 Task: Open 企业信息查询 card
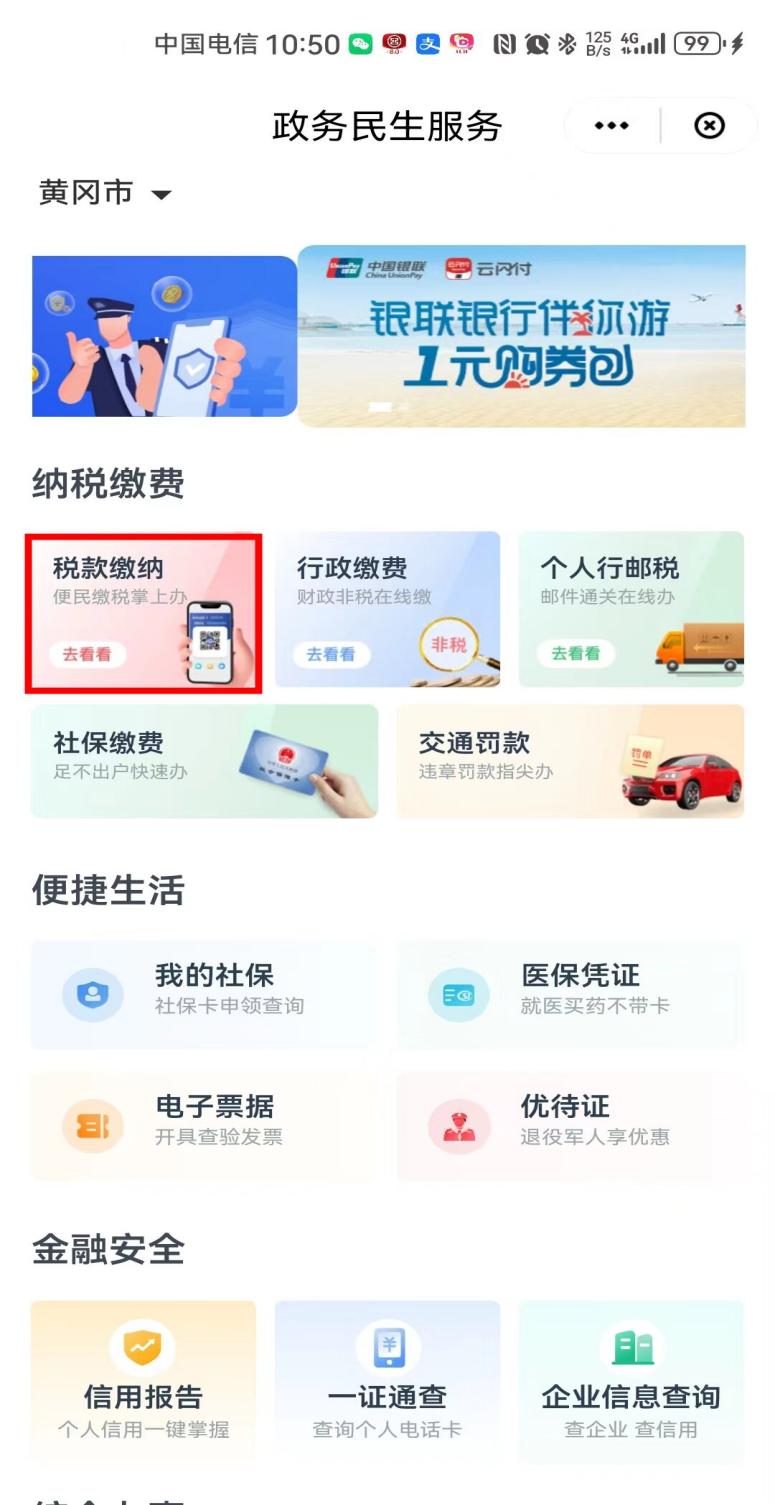tap(631, 1383)
